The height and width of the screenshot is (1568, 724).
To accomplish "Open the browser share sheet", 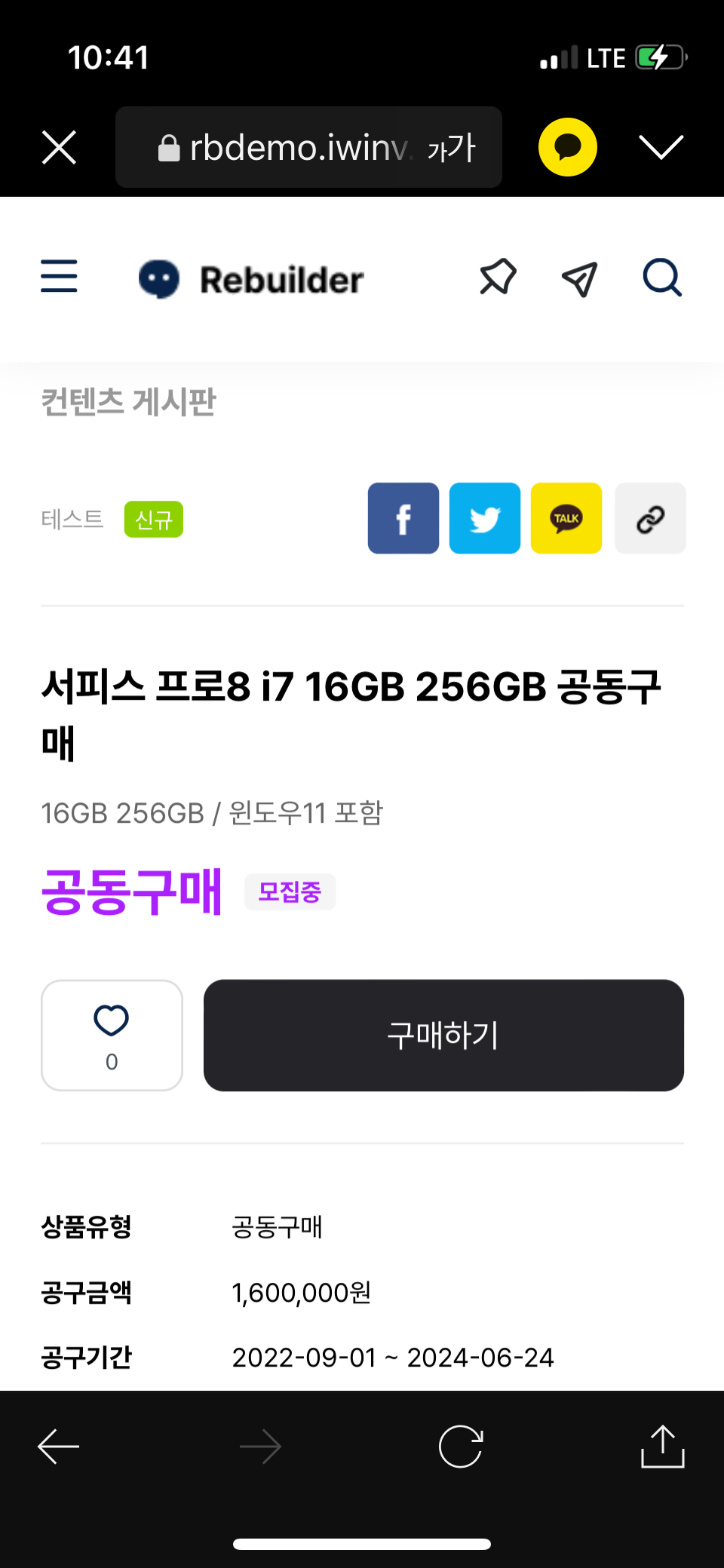I will 662,1447.
